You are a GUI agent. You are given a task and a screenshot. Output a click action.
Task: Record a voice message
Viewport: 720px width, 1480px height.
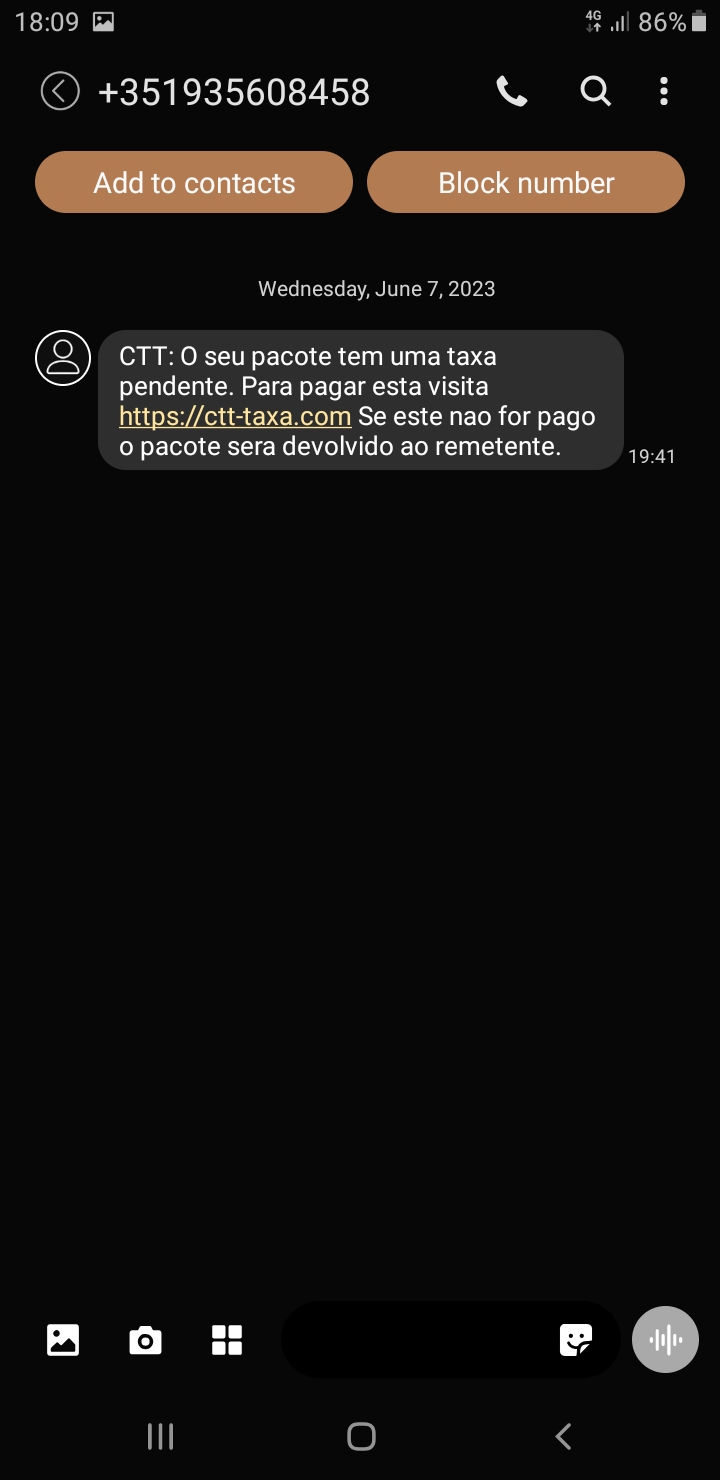(x=665, y=1340)
